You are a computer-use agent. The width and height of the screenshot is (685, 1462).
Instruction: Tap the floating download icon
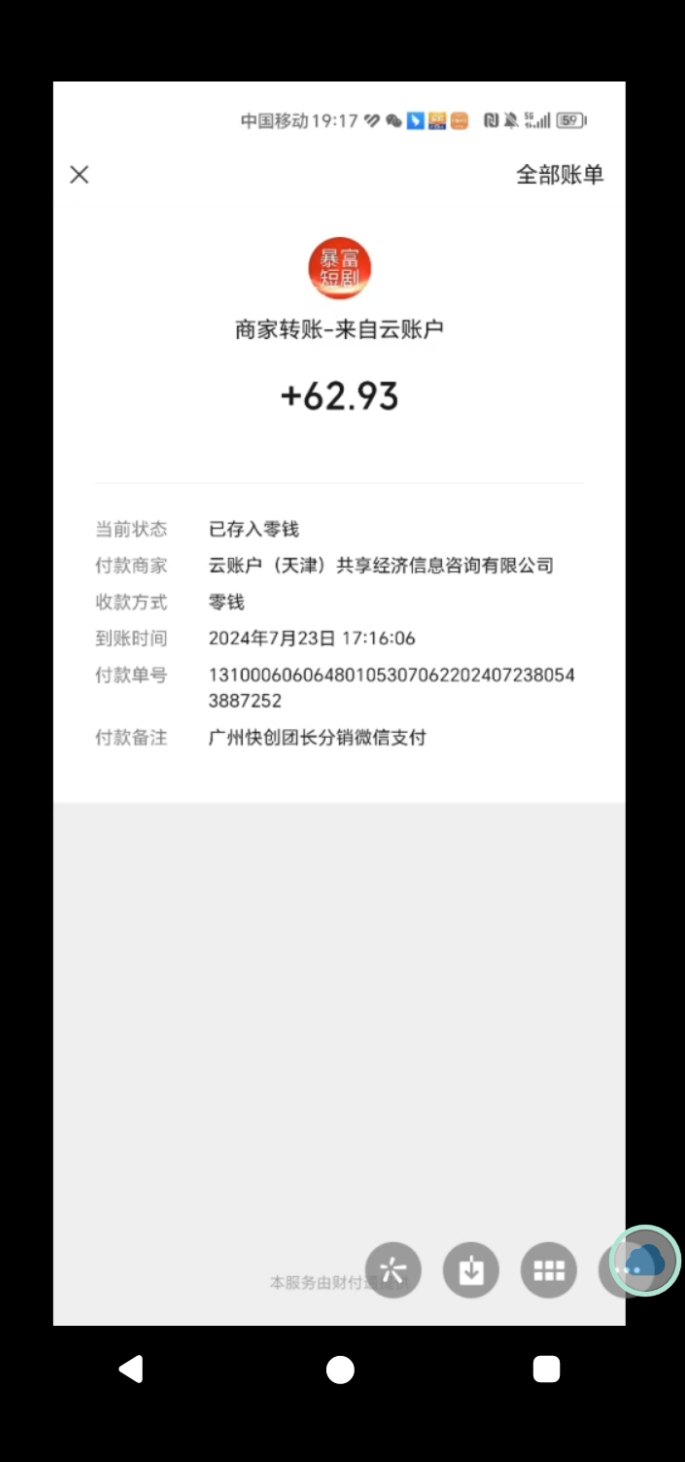tap(471, 1270)
